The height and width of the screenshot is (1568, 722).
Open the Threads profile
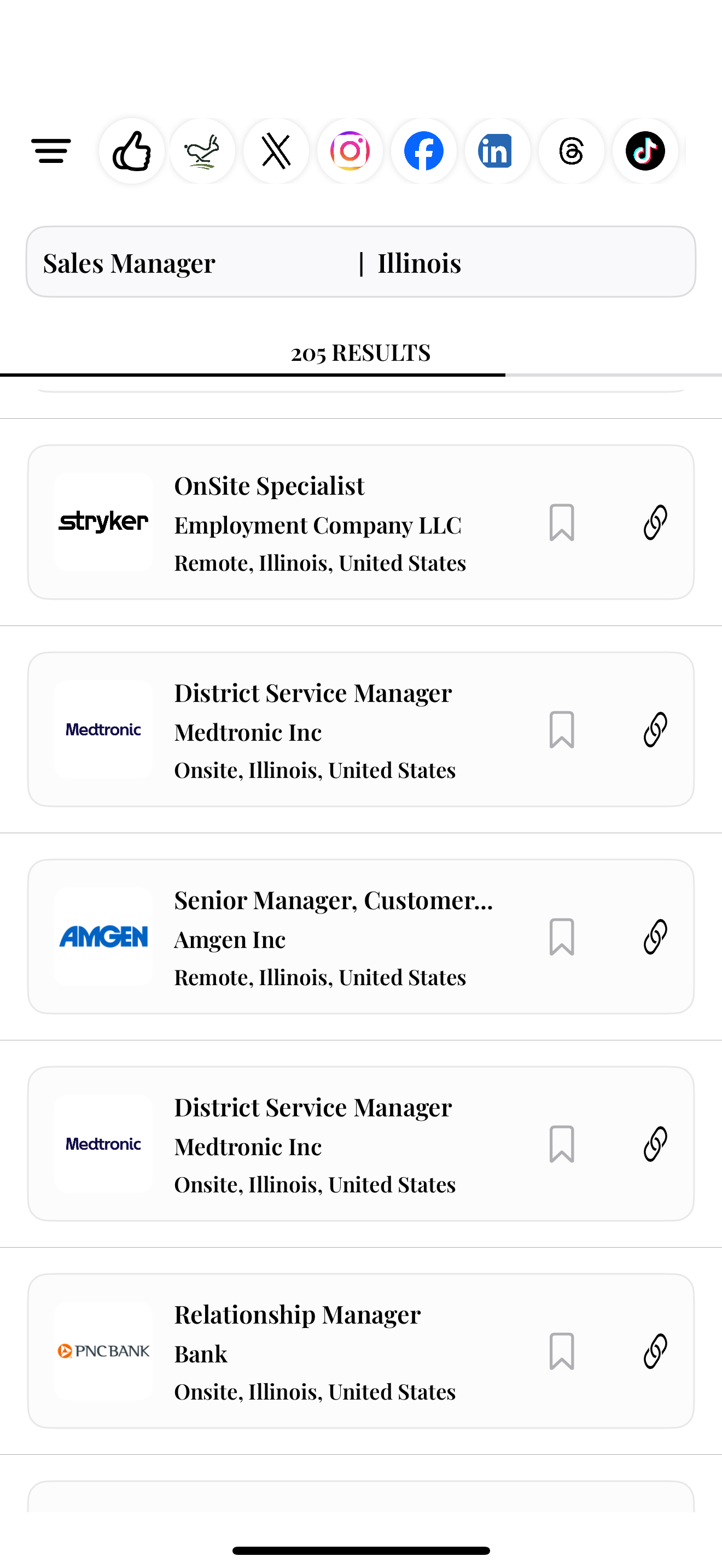(x=570, y=151)
